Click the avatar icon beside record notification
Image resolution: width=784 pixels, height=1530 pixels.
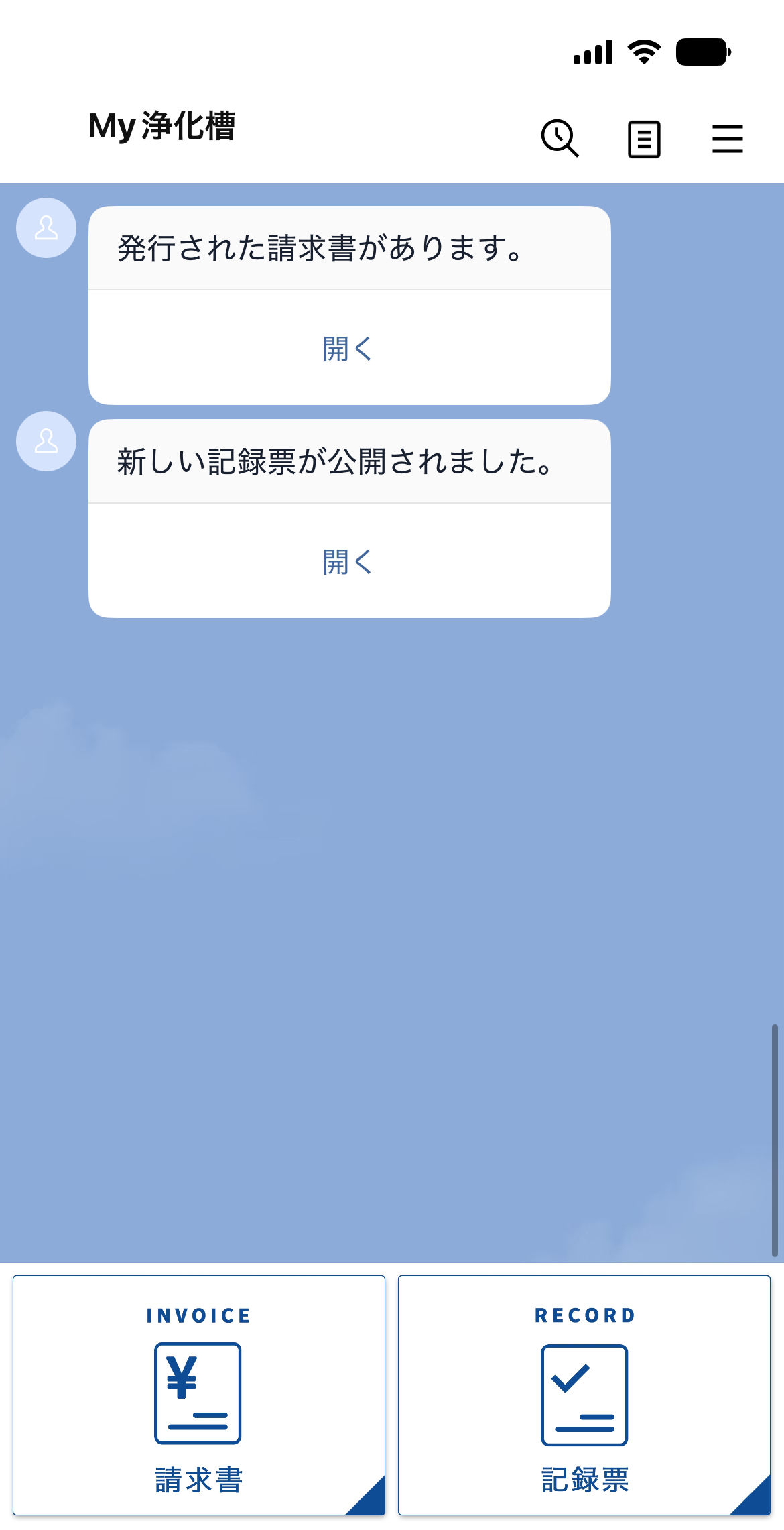point(46,441)
